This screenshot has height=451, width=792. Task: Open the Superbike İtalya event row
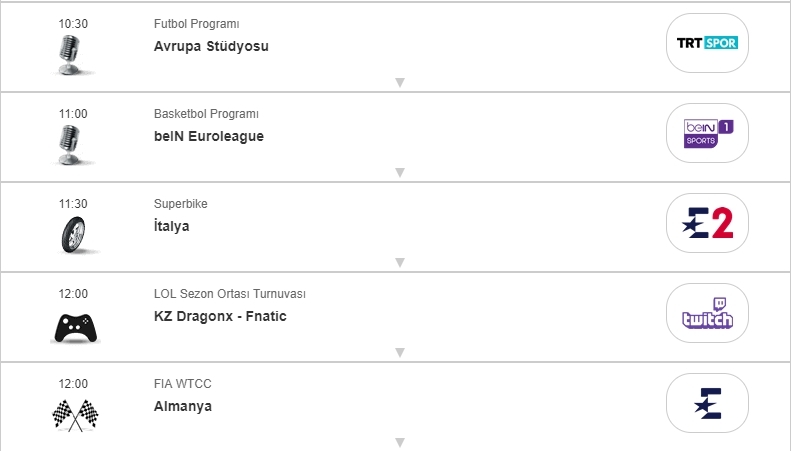click(172, 226)
